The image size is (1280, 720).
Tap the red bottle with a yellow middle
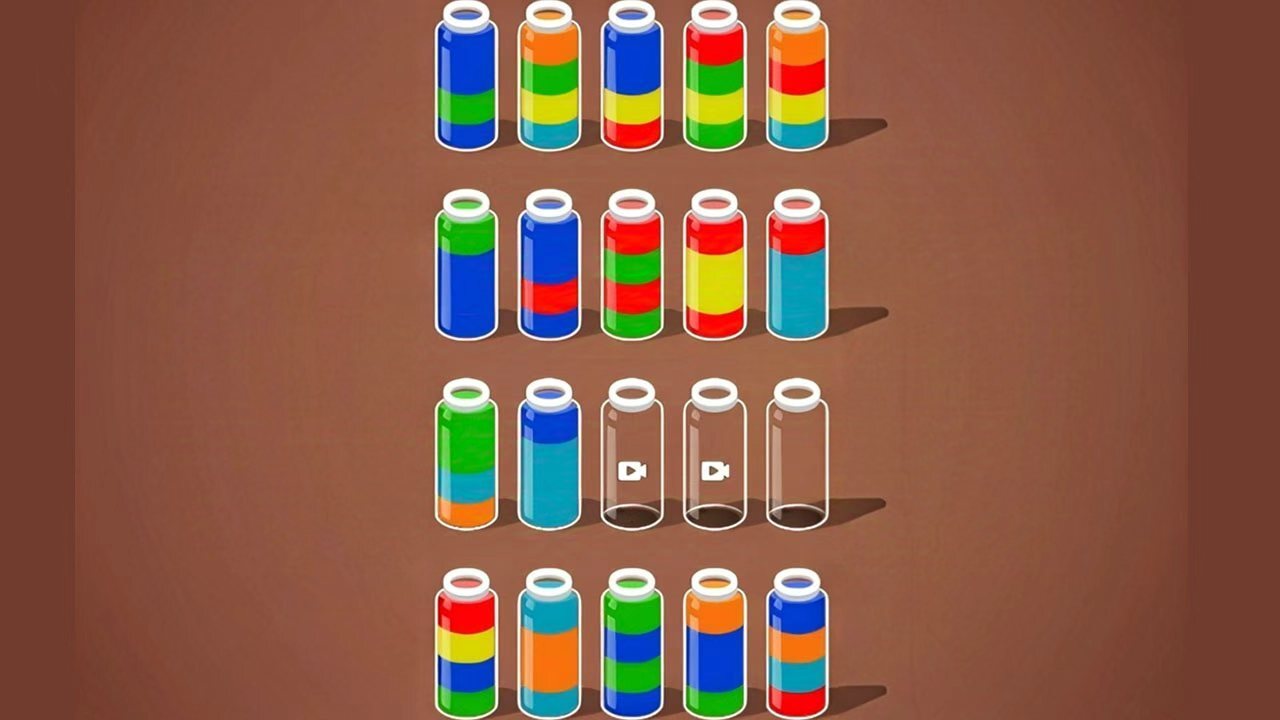click(714, 272)
